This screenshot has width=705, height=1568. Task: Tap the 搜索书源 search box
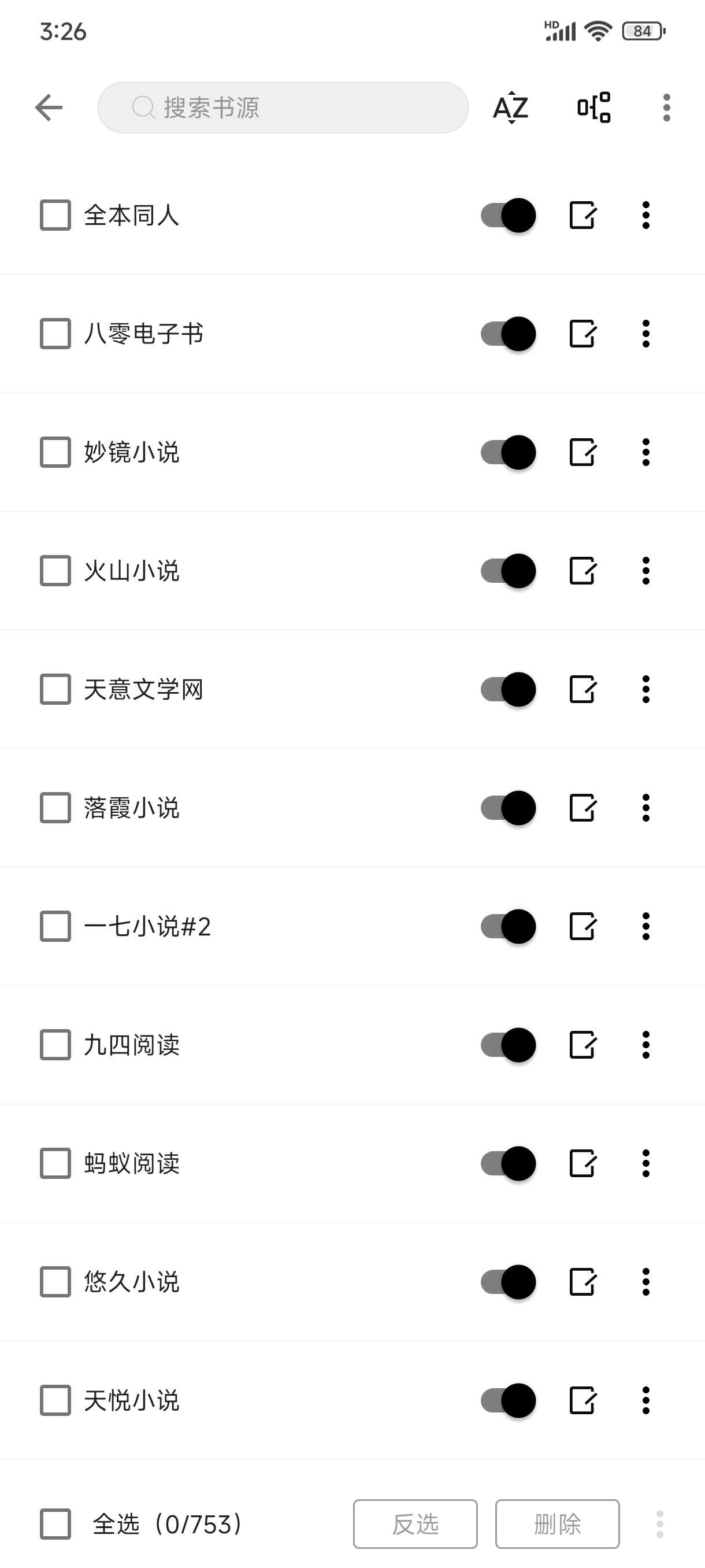[283, 108]
